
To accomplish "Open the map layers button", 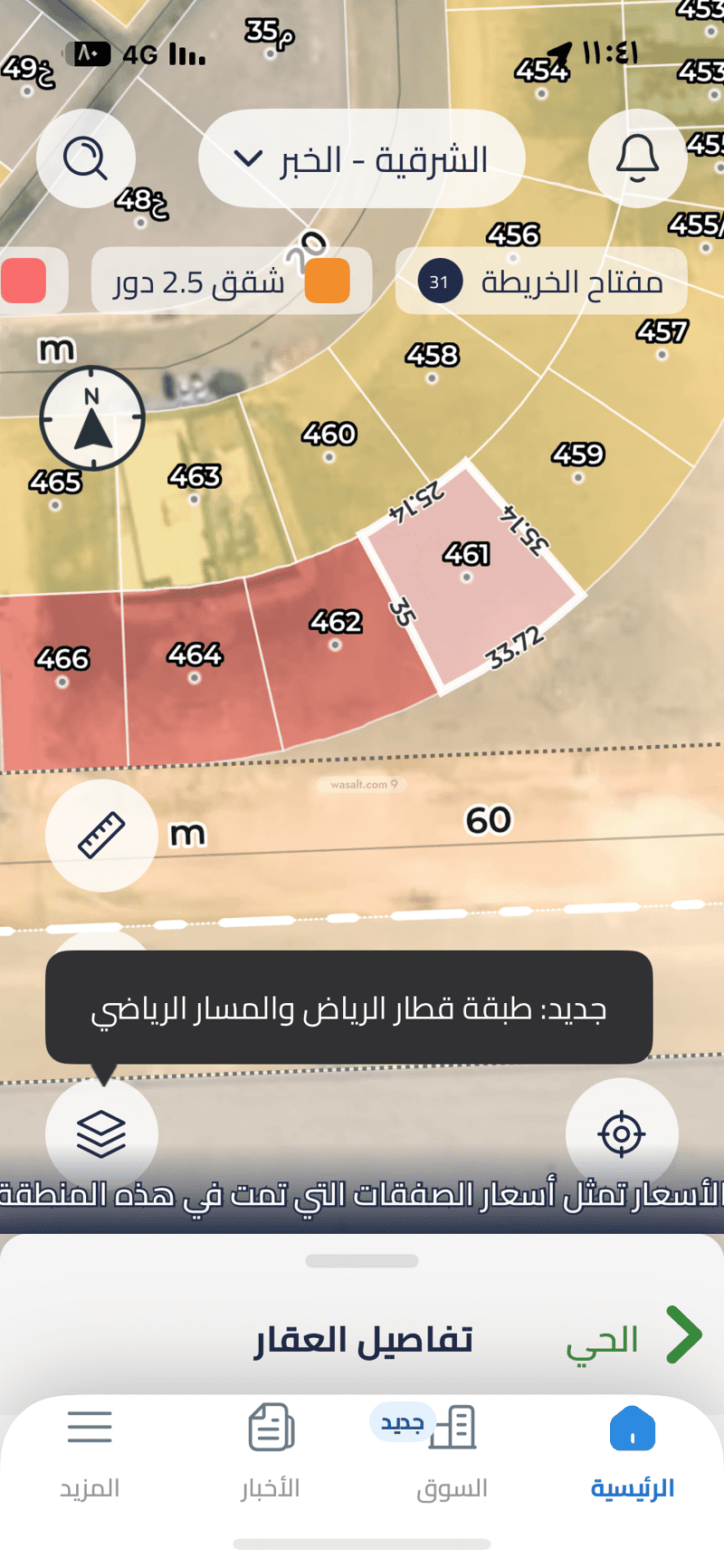I will [101, 1133].
